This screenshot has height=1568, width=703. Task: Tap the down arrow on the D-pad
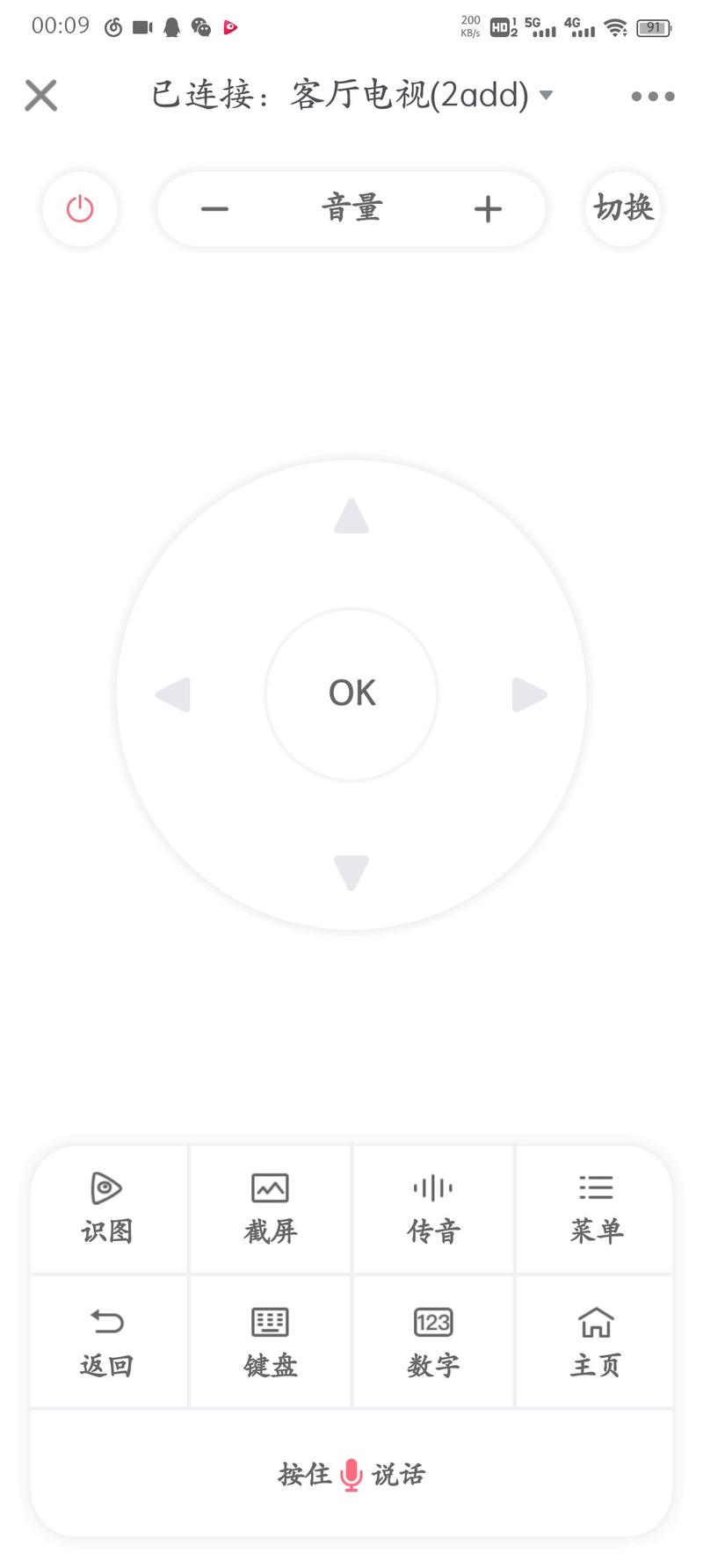point(351,873)
